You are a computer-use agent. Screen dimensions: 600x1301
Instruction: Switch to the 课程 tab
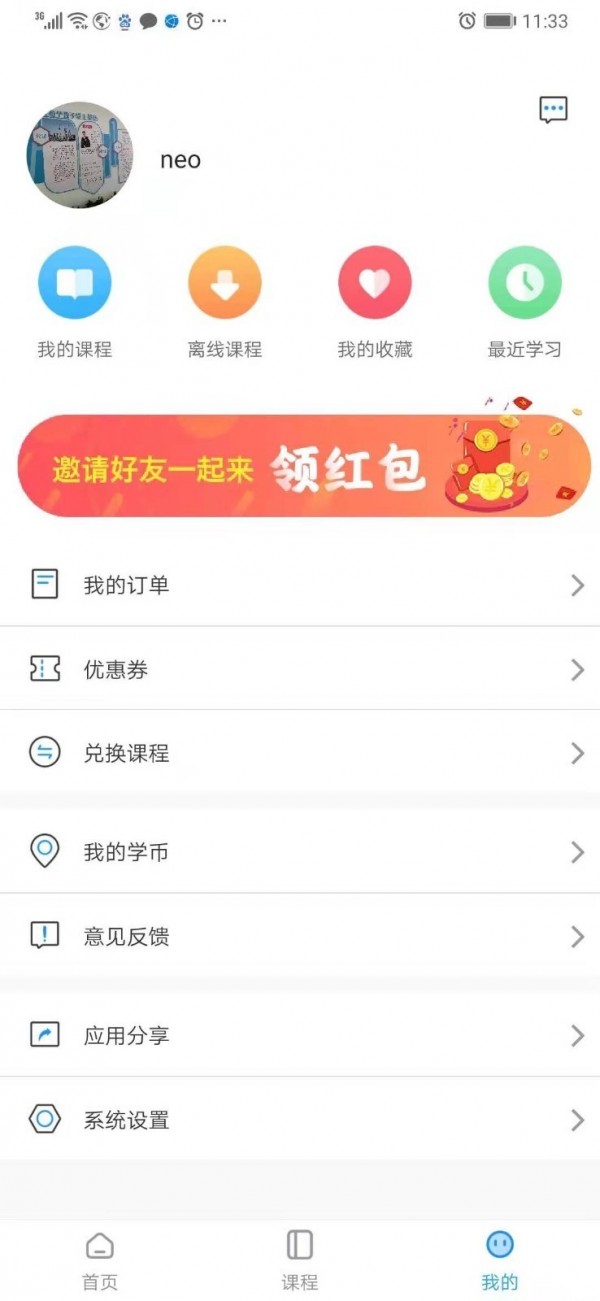[300, 1260]
